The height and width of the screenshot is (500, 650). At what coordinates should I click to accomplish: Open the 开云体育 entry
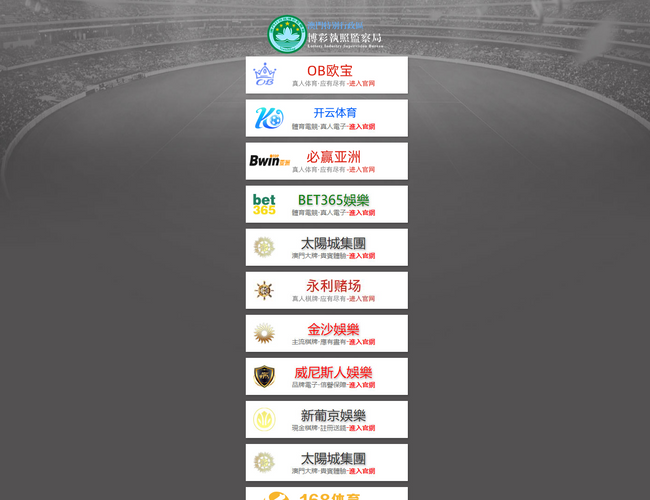327,118
